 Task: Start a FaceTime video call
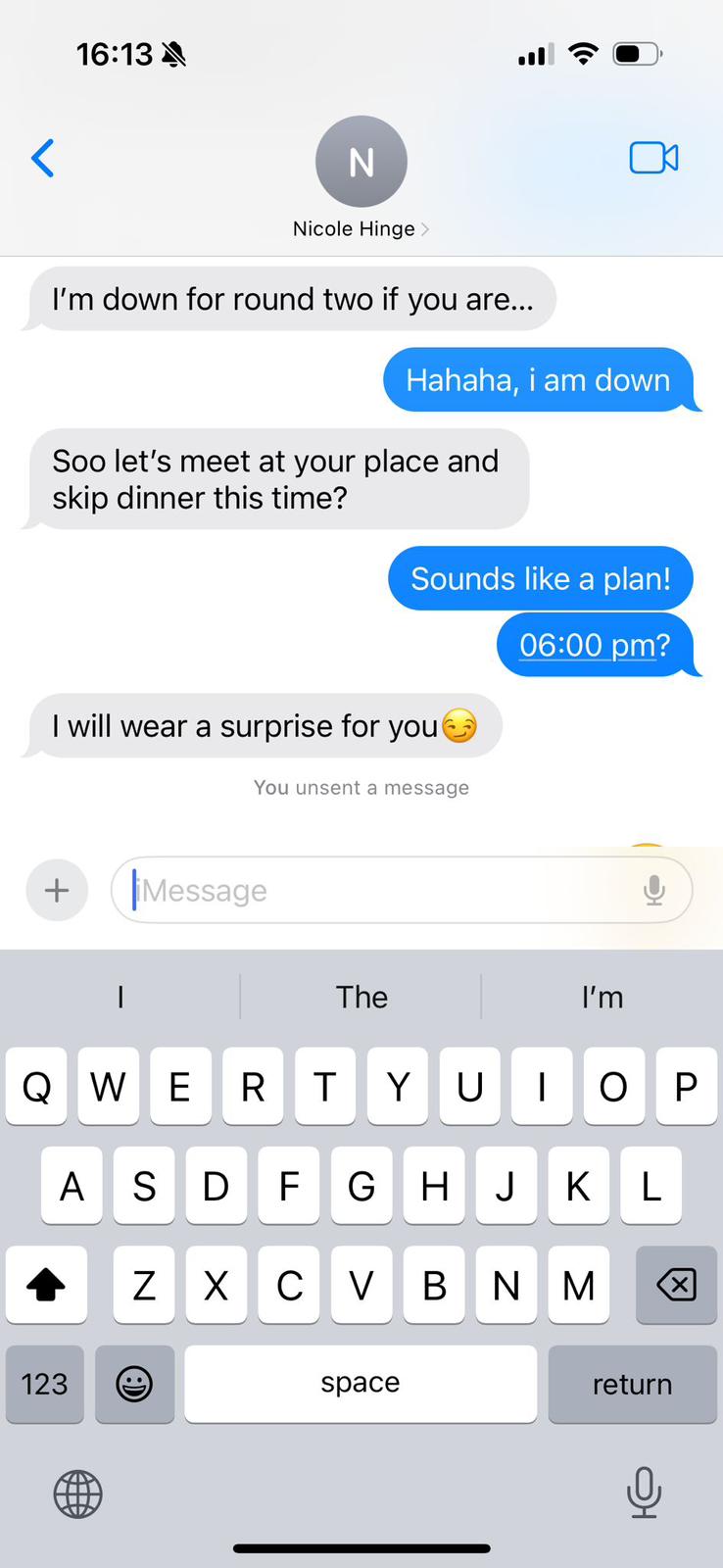pyautogui.click(x=653, y=158)
